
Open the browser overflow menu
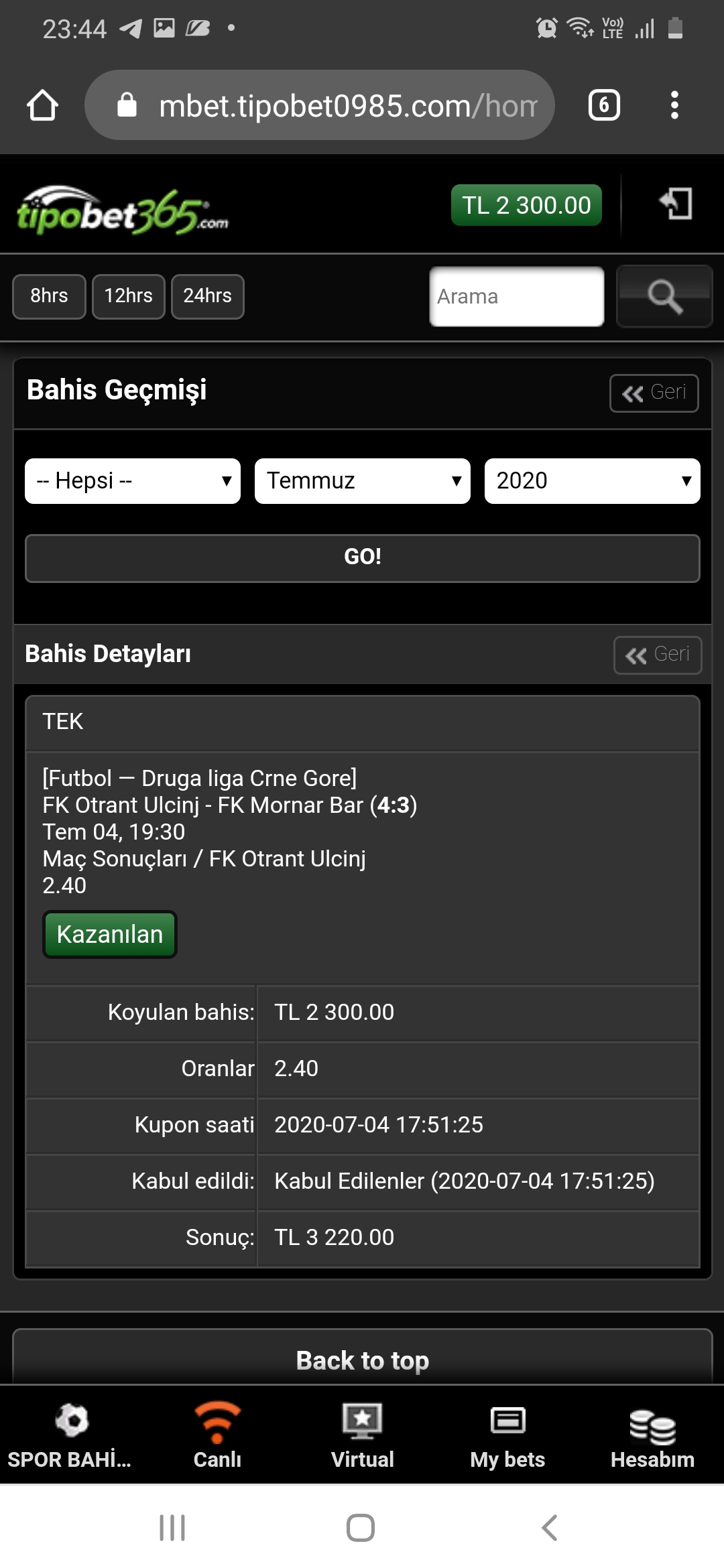tap(674, 105)
